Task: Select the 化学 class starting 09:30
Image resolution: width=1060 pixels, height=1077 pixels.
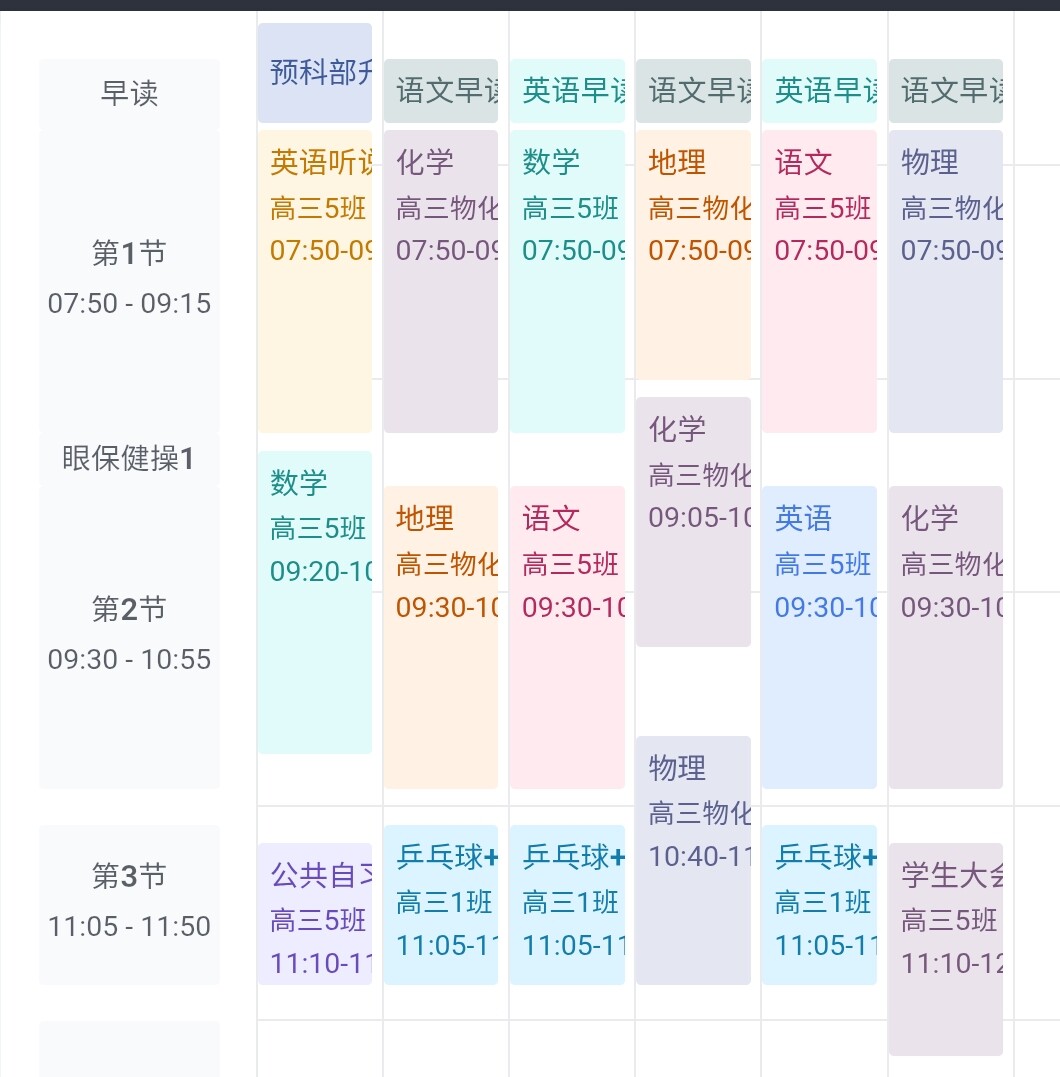Action: pyautogui.click(x=944, y=636)
